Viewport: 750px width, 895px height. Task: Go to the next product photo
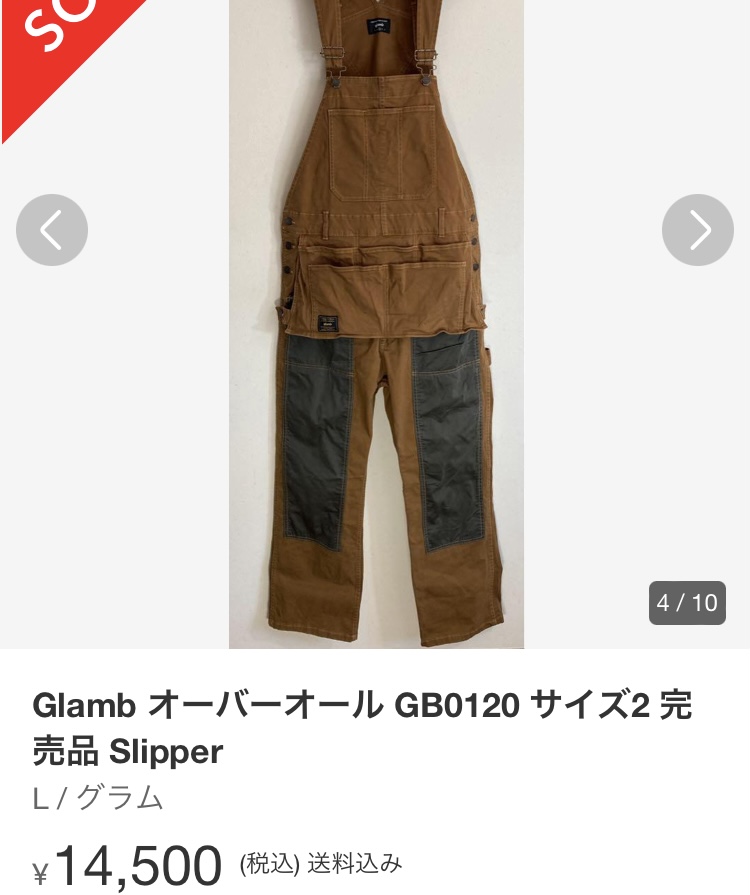coord(698,230)
